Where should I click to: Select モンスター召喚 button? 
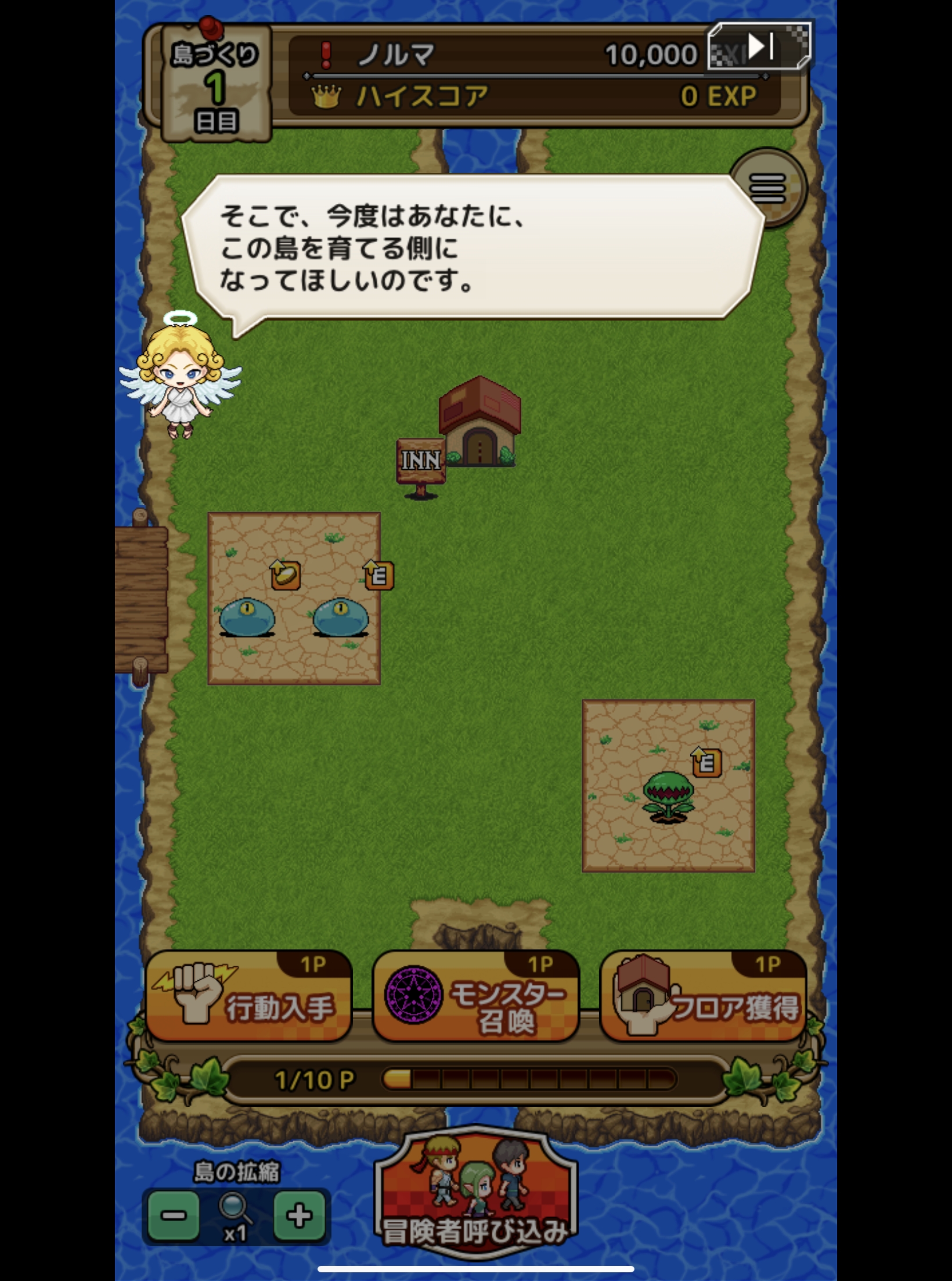coord(475,996)
